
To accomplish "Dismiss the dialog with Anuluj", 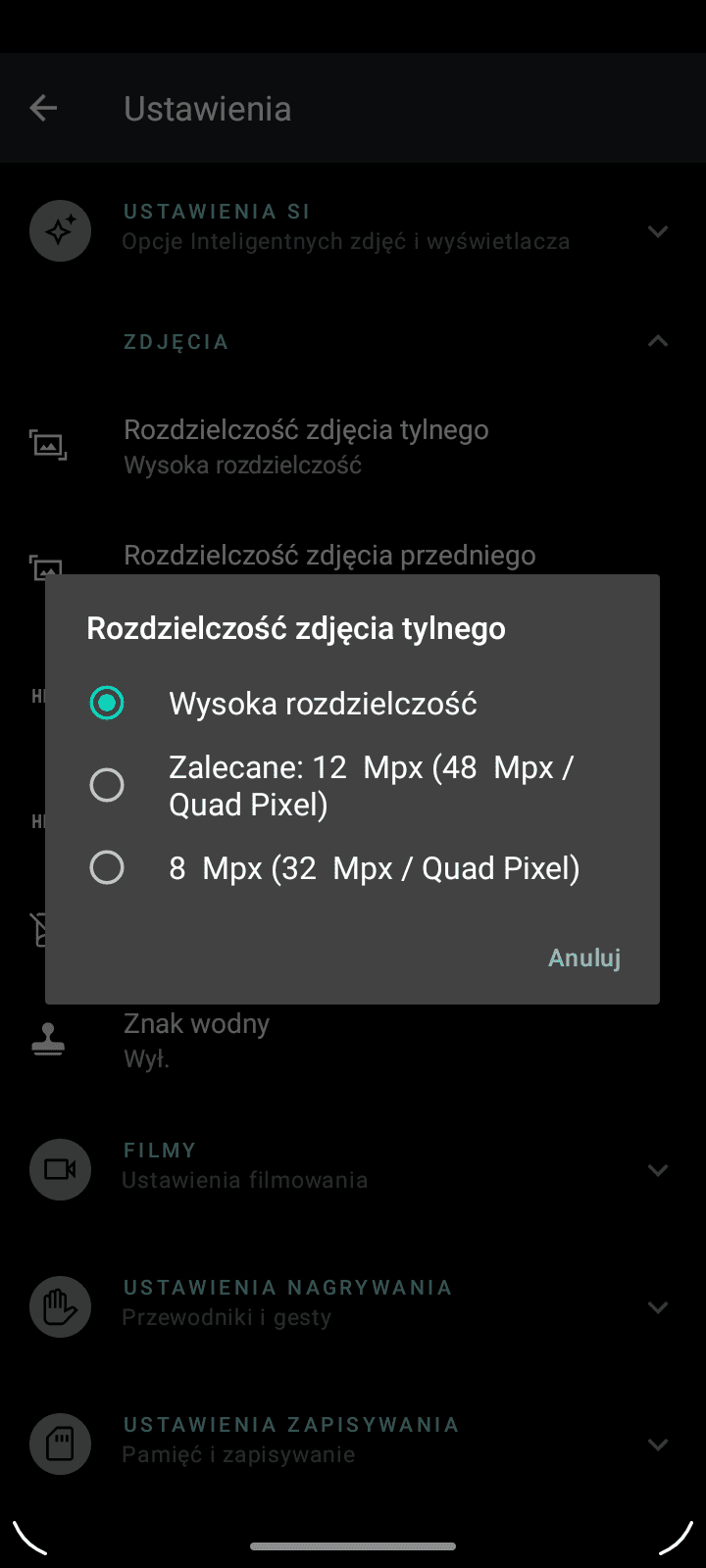I will [584, 957].
